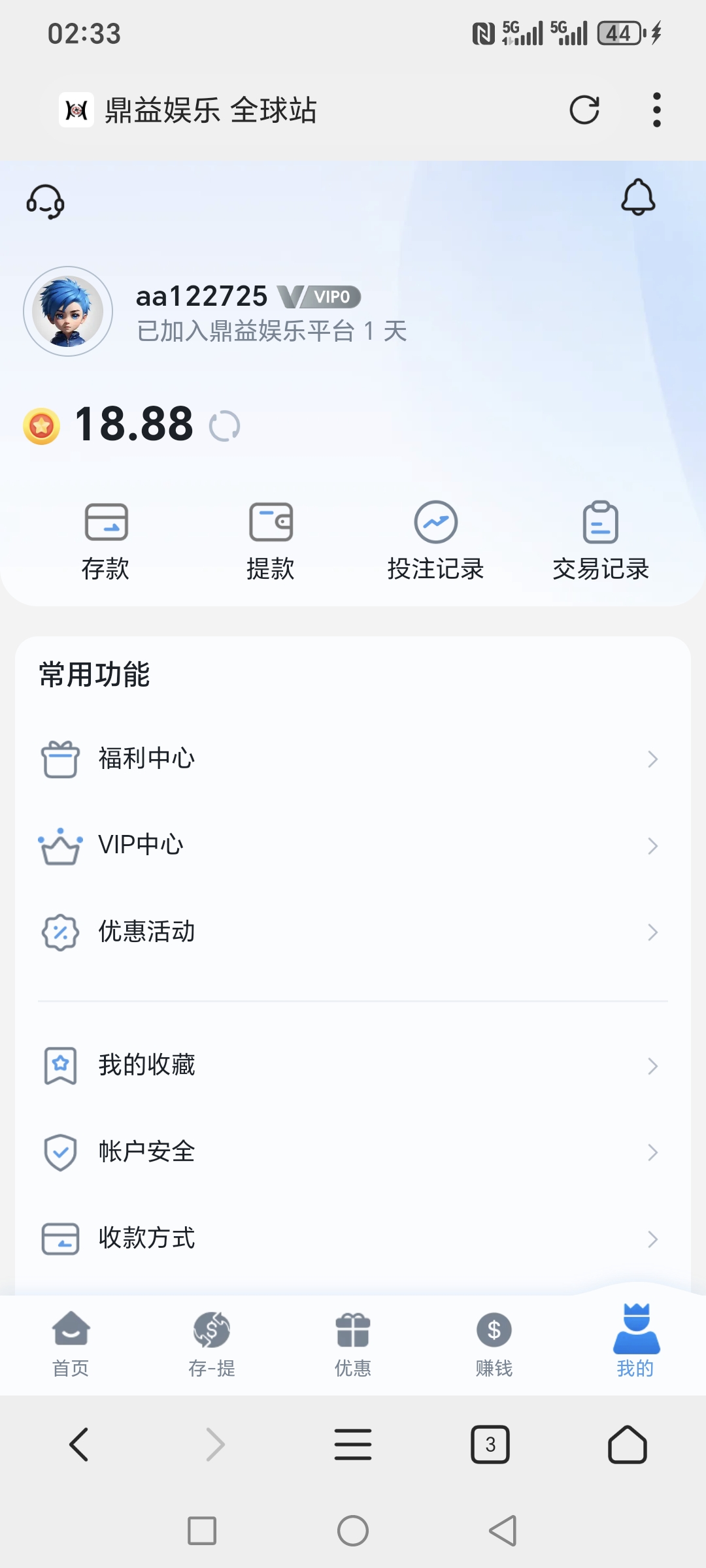
Task: Expand 福利中心 via its chevron
Action: point(652,759)
